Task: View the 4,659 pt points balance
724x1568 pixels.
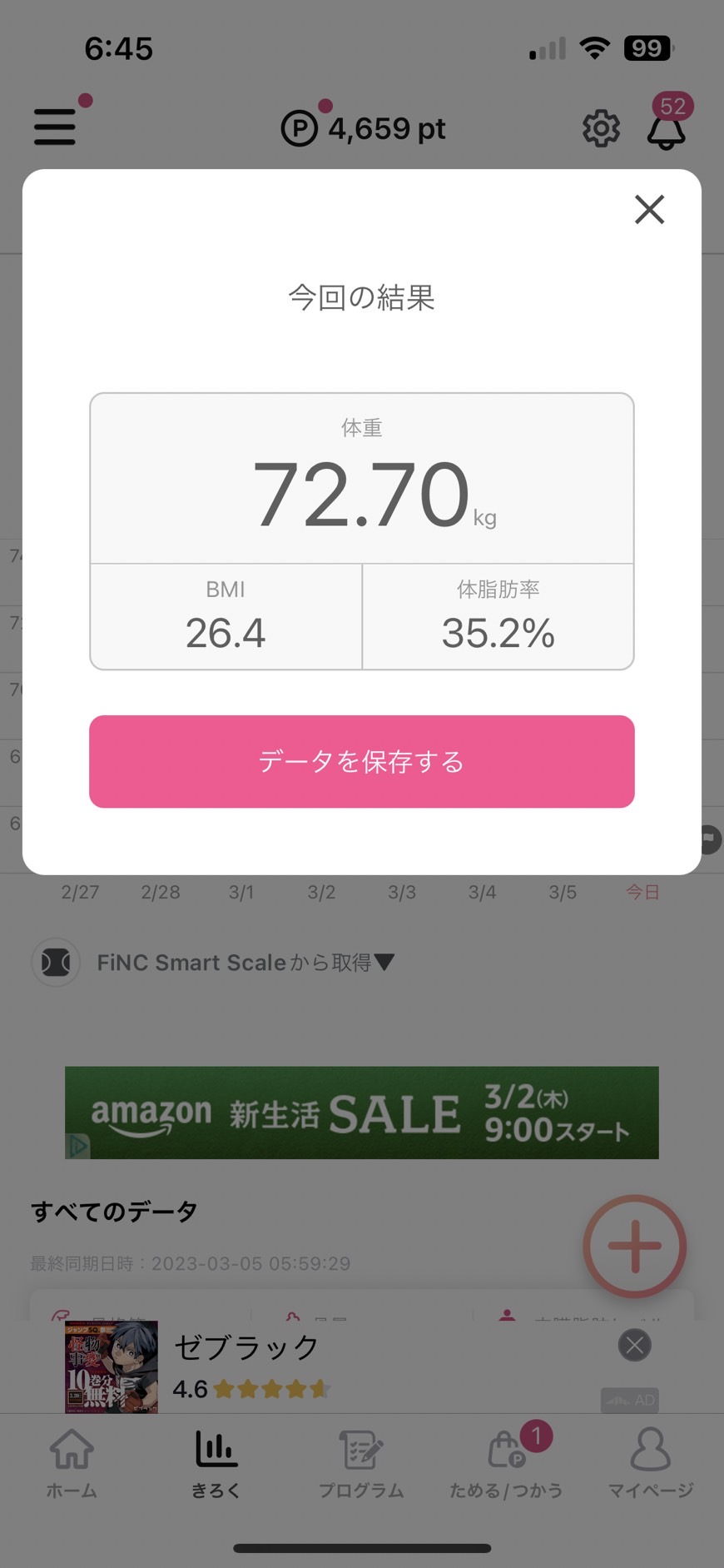Action: [363, 128]
